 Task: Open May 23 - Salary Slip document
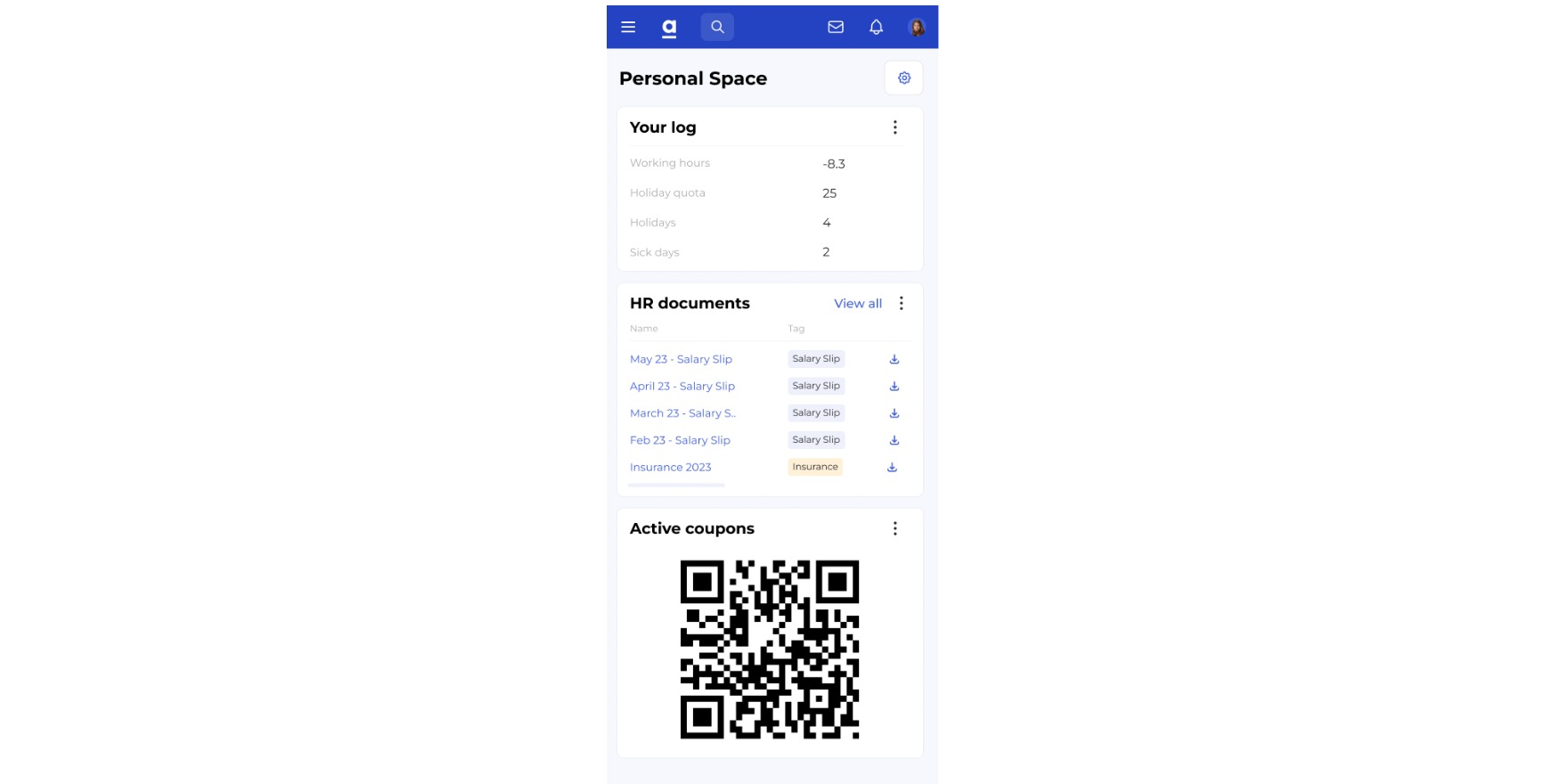[x=681, y=359]
